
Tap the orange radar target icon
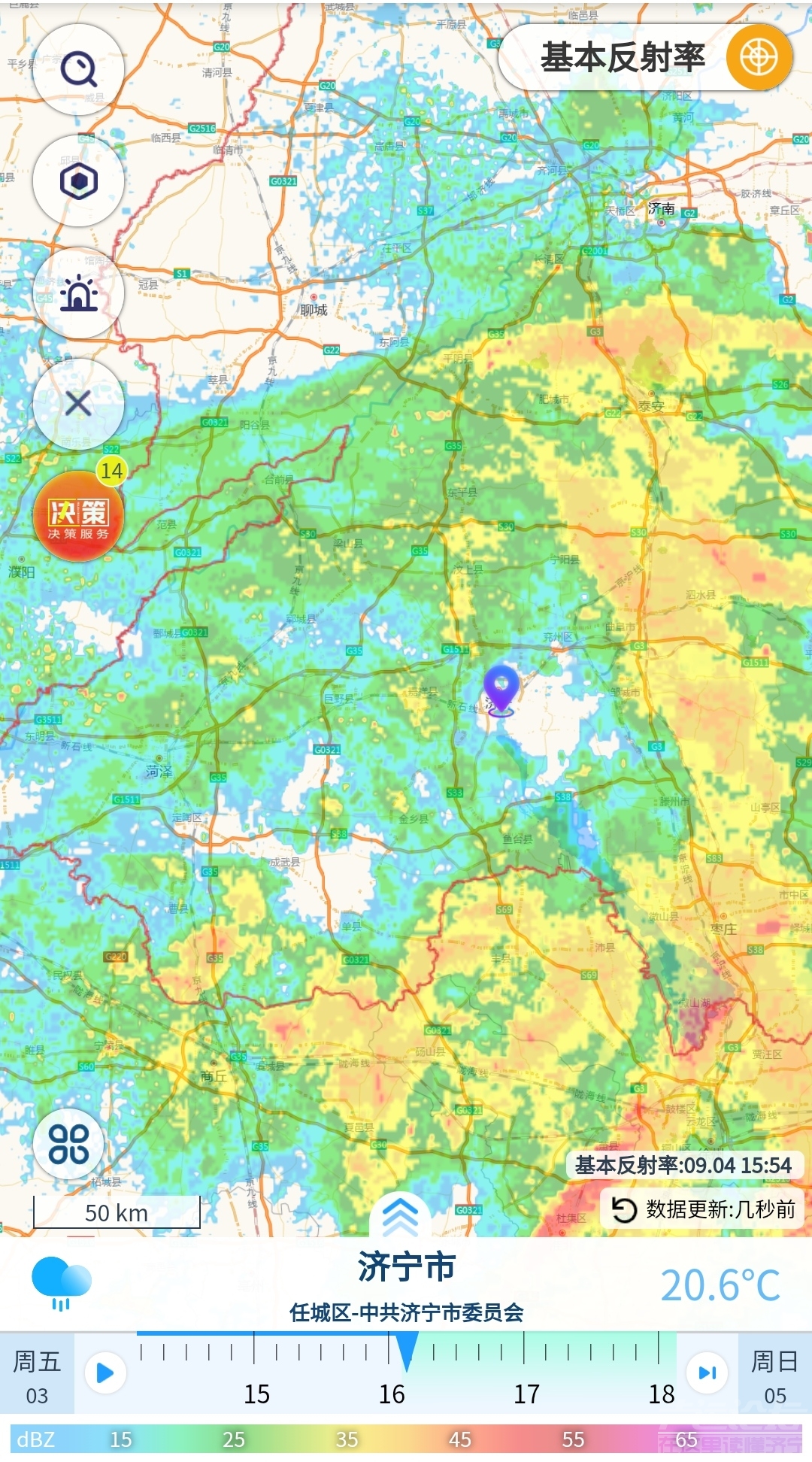click(x=759, y=58)
